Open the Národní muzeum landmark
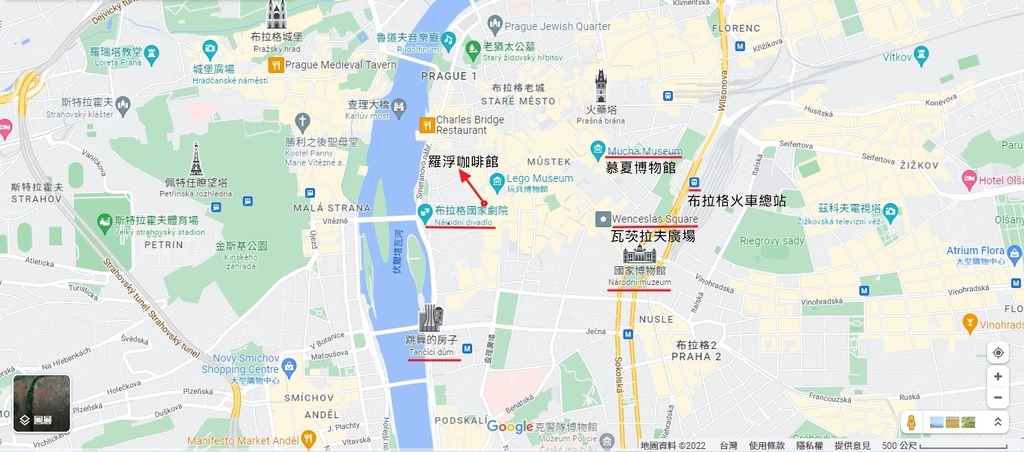The width and height of the screenshot is (1024, 452). click(633, 254)
